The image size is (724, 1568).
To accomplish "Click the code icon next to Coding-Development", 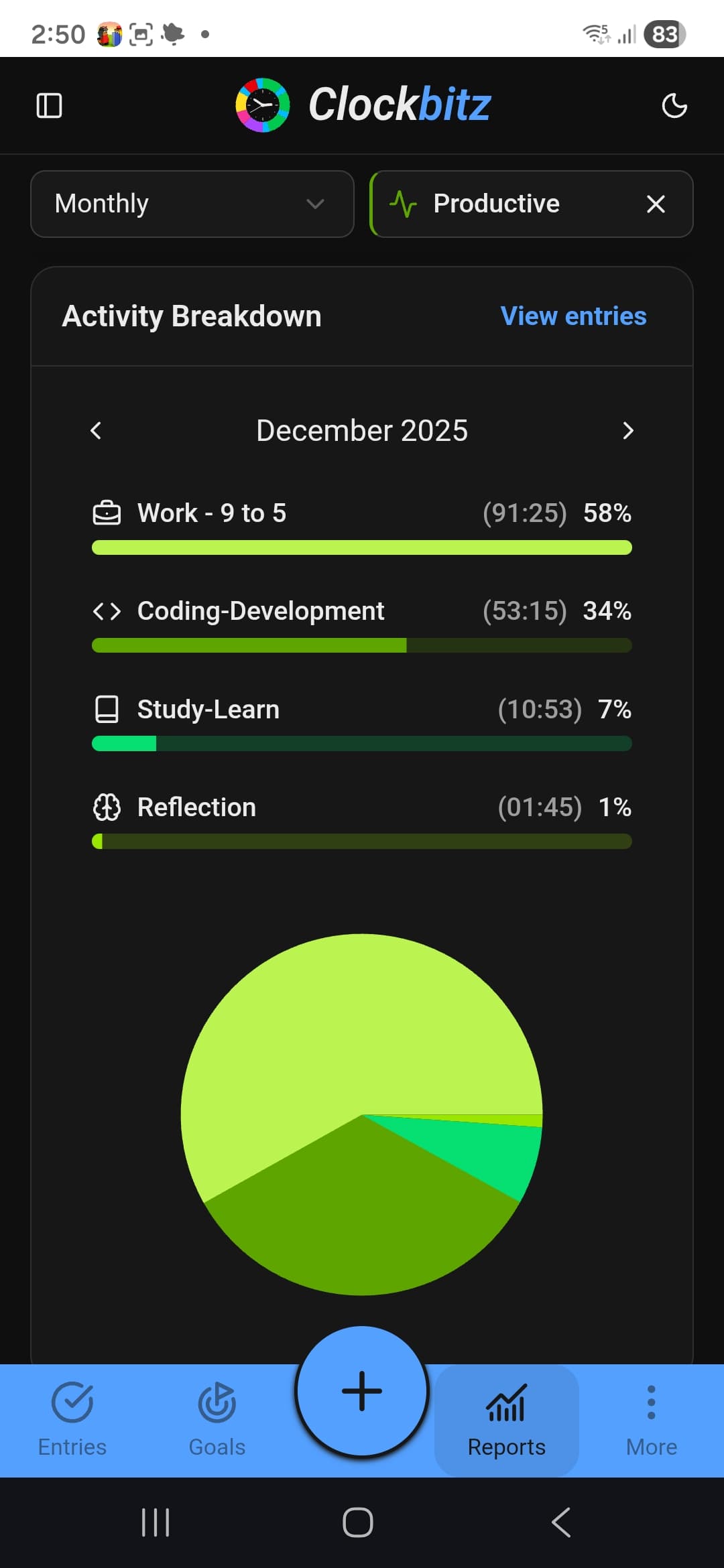I will pyautogui.click(x=107, y=610).
